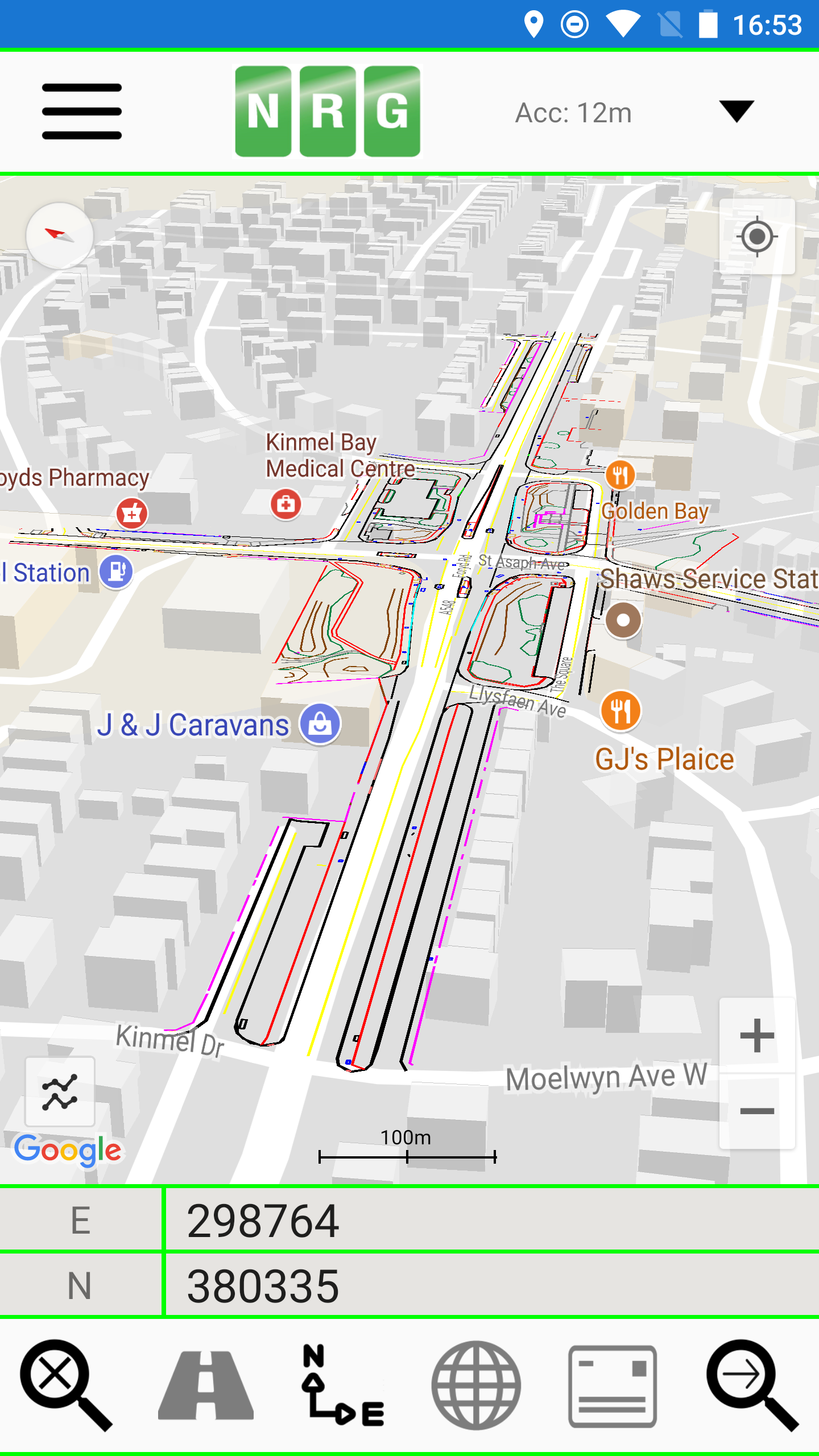The image size is (819, 1456).
Task: Open the card details tool
Action: [613, 1385]
